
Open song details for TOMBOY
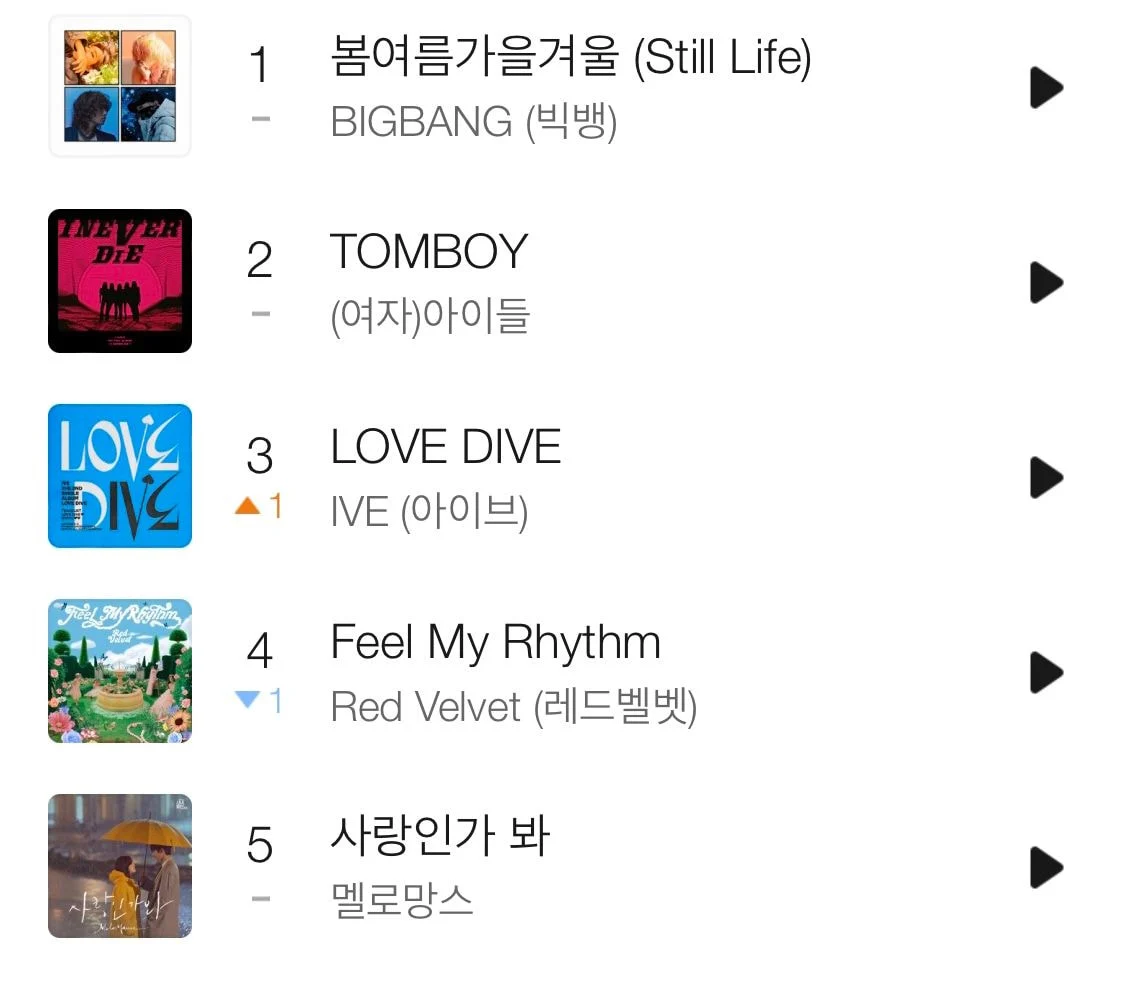[x=429, y=252]
